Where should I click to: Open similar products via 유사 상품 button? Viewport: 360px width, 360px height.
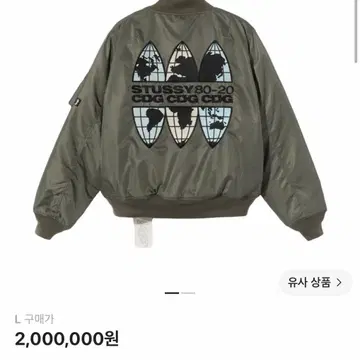coord(315,283)
